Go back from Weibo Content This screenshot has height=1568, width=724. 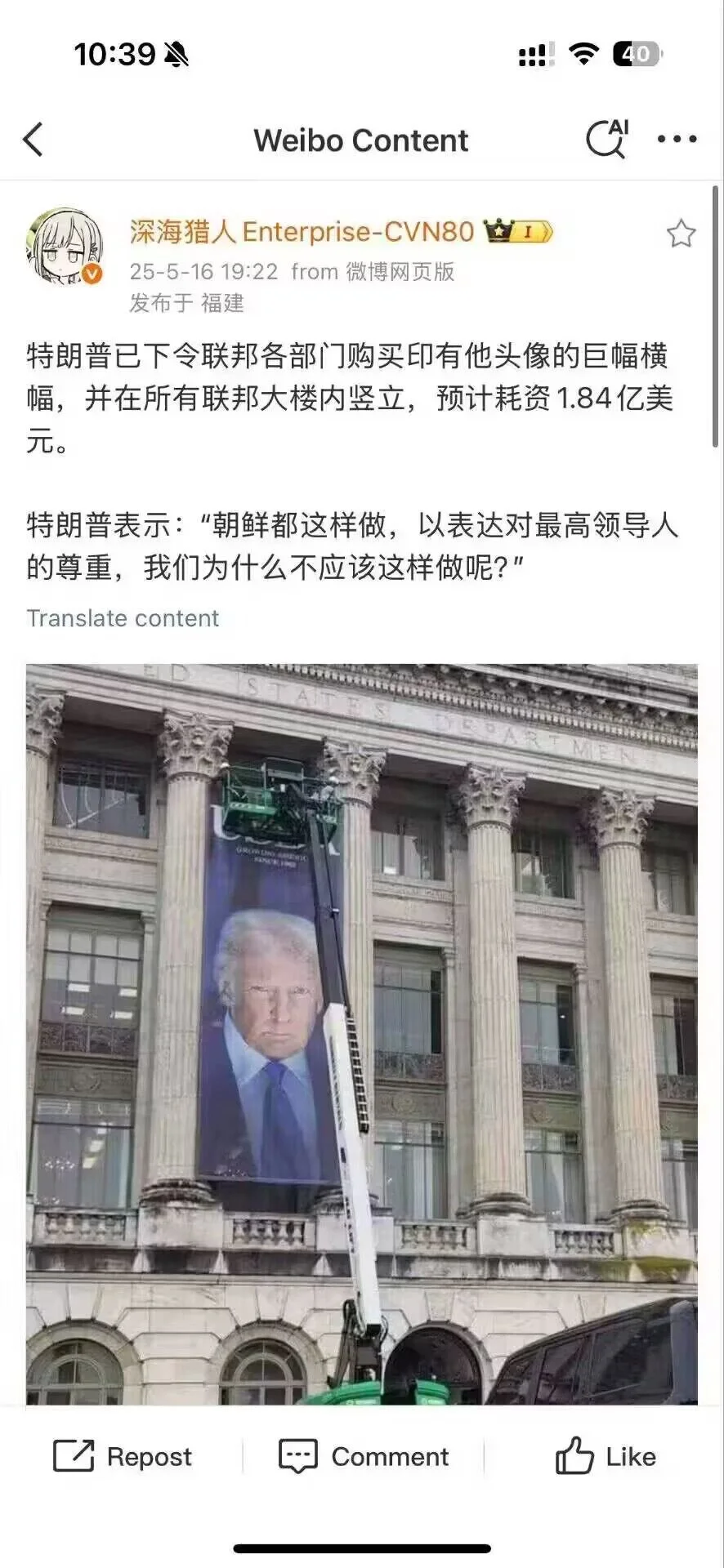click(34, 140)
